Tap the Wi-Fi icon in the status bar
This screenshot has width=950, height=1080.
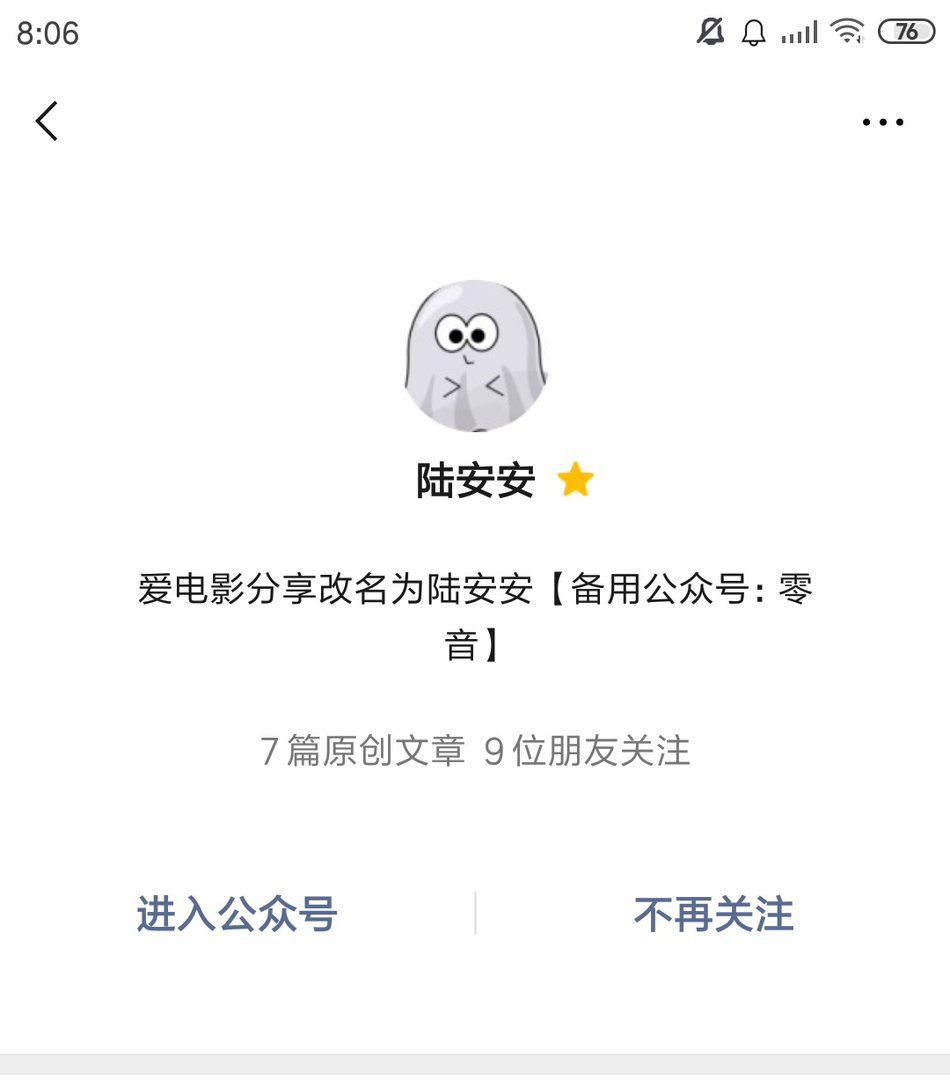tap(848, 33)
